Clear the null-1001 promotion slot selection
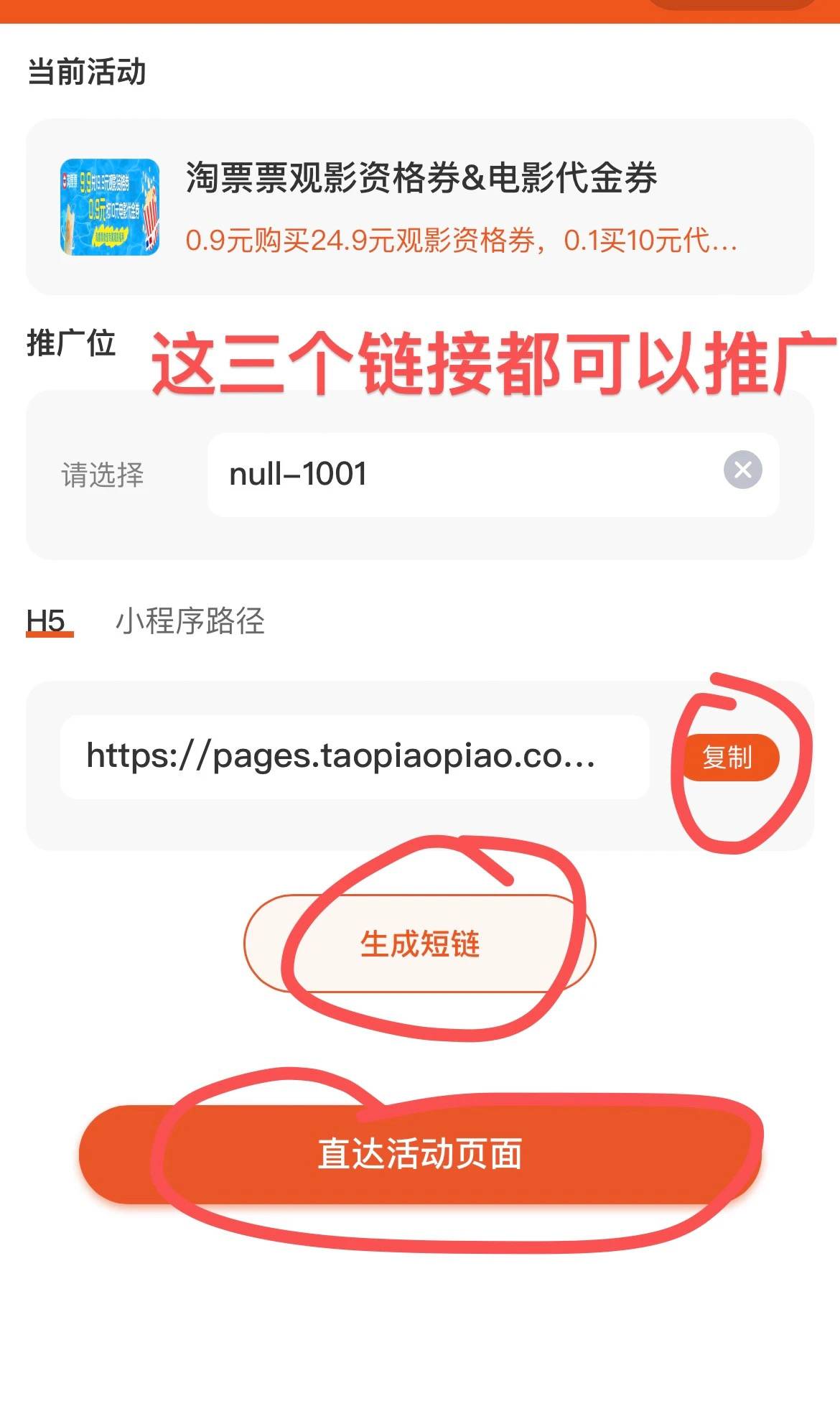This screenshot has width=840, height=1424. click(x=742, y=470)
